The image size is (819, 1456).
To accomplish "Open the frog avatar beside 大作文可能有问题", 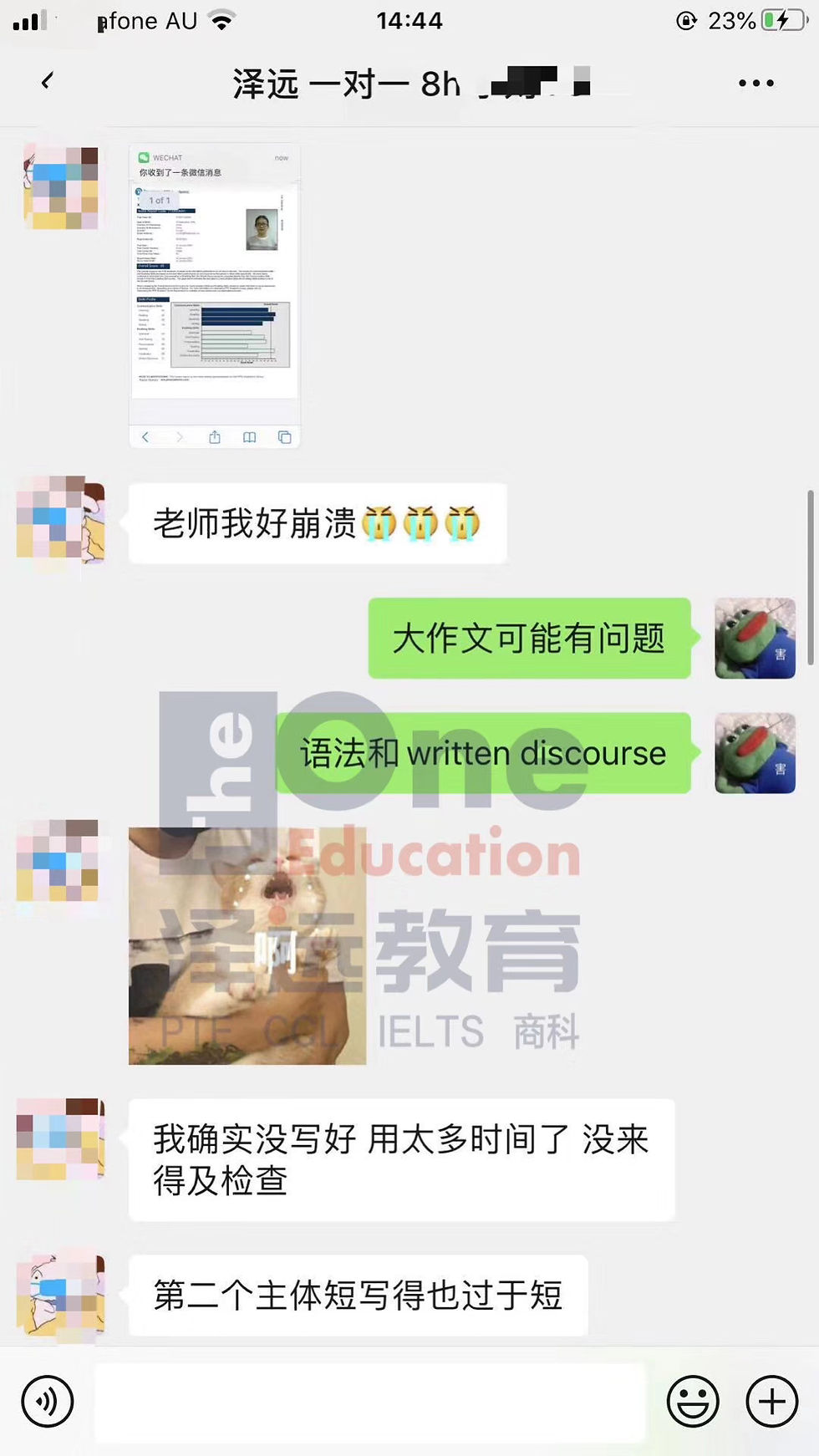I will point(755,638).
